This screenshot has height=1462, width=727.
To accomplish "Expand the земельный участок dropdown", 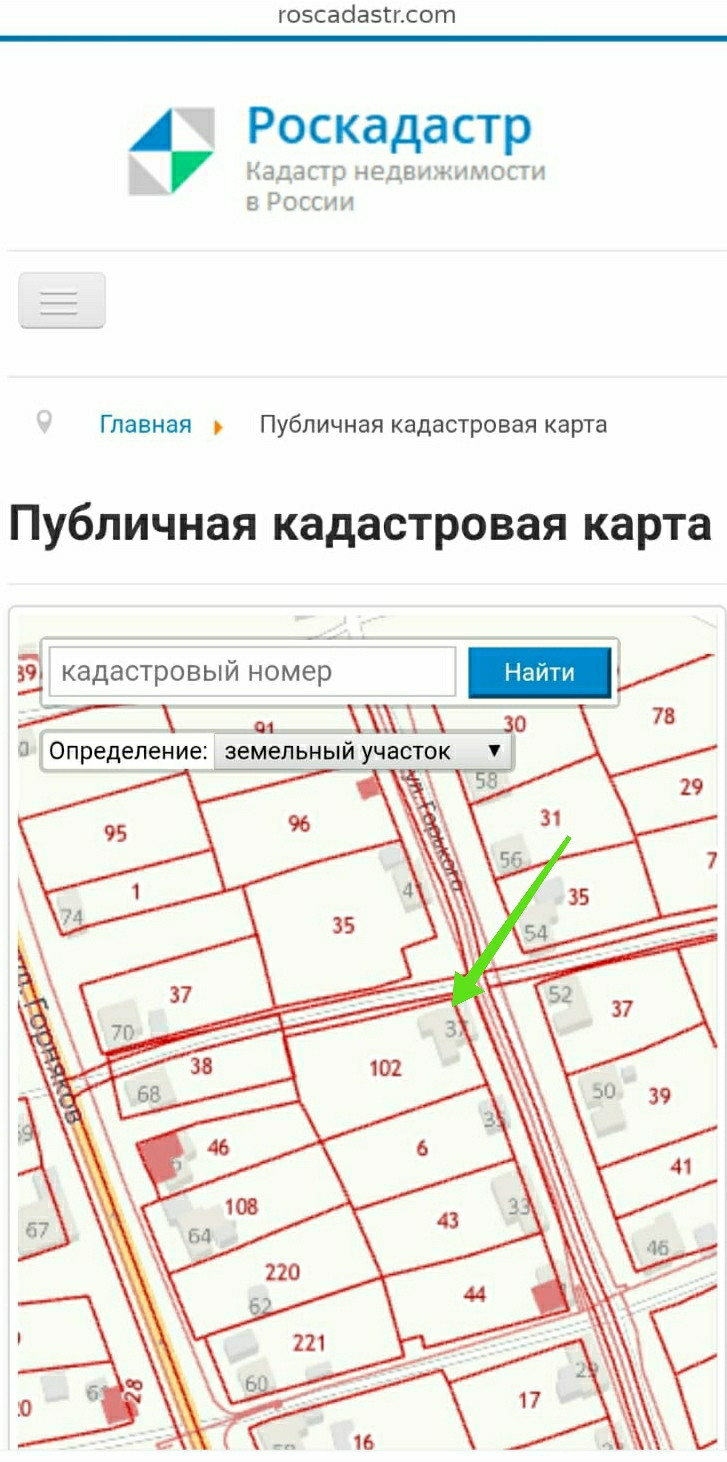I will 363,751.
